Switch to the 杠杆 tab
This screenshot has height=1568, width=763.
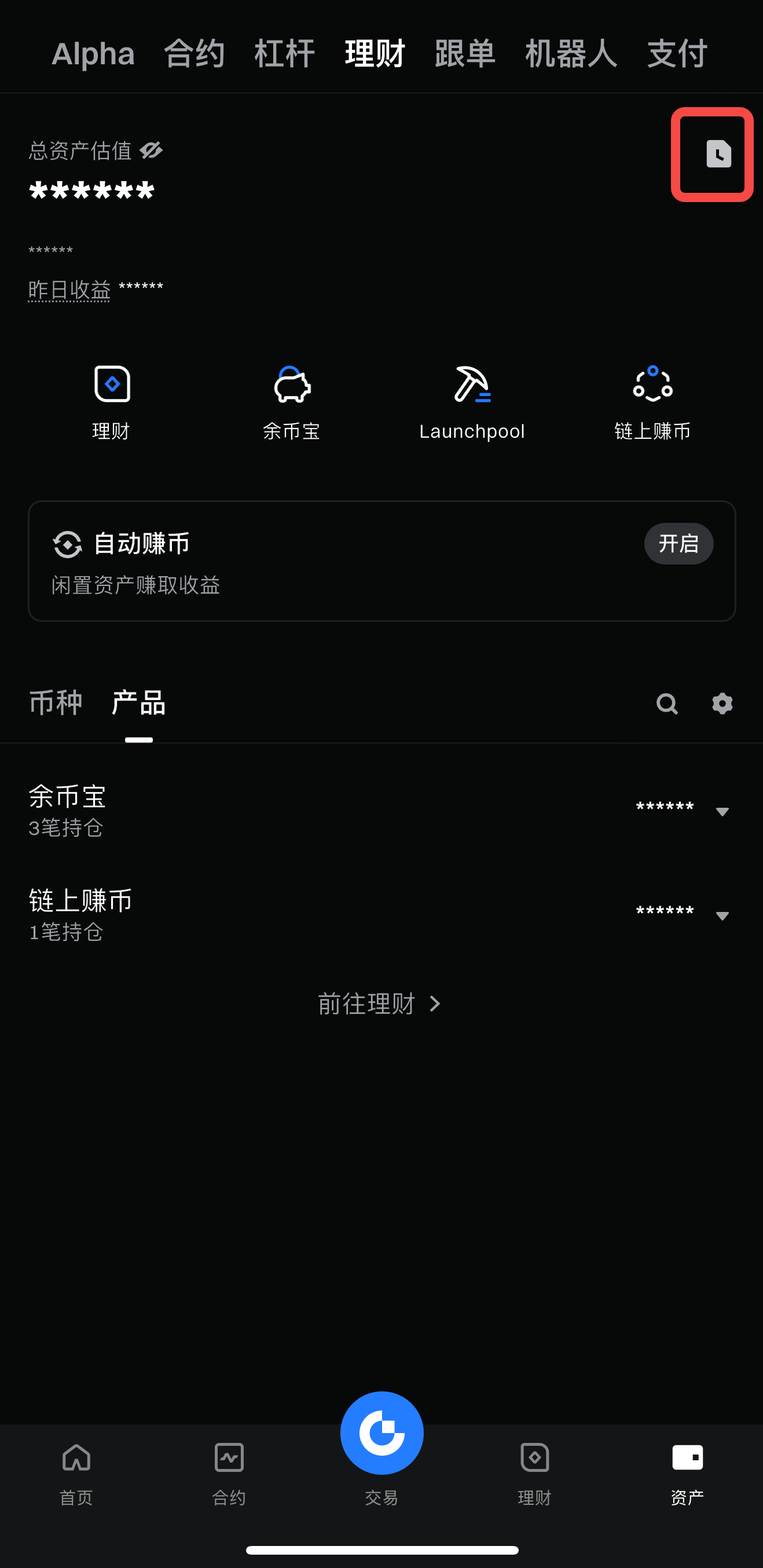pyautogui.click(x=284, y=54)
